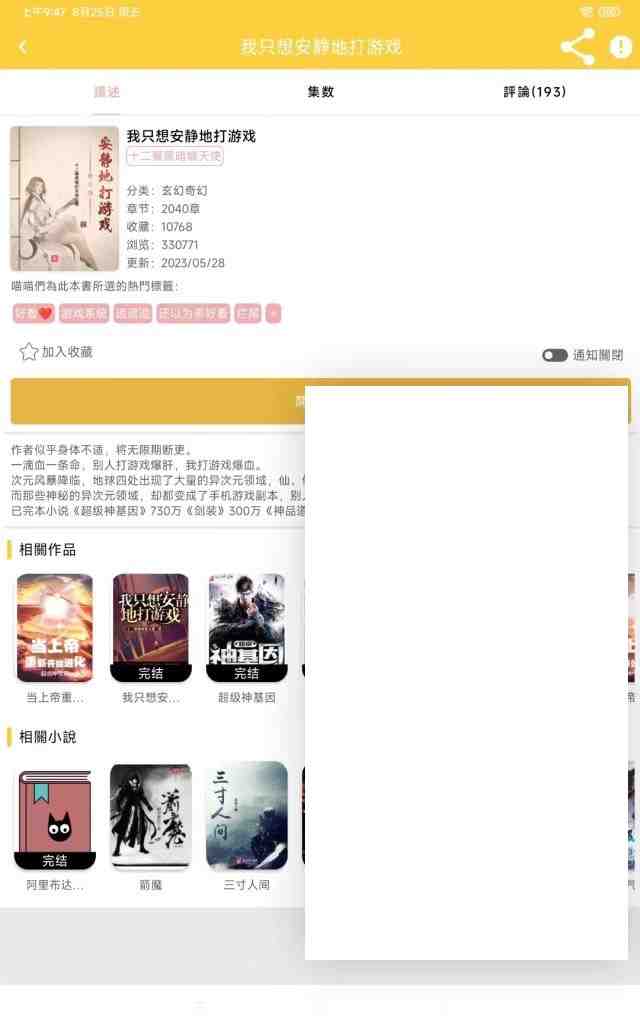The height and width of the screenshot is (1024, 640).
Task: Tap the plus chip to add a tag
Action: tap(273, 313)
